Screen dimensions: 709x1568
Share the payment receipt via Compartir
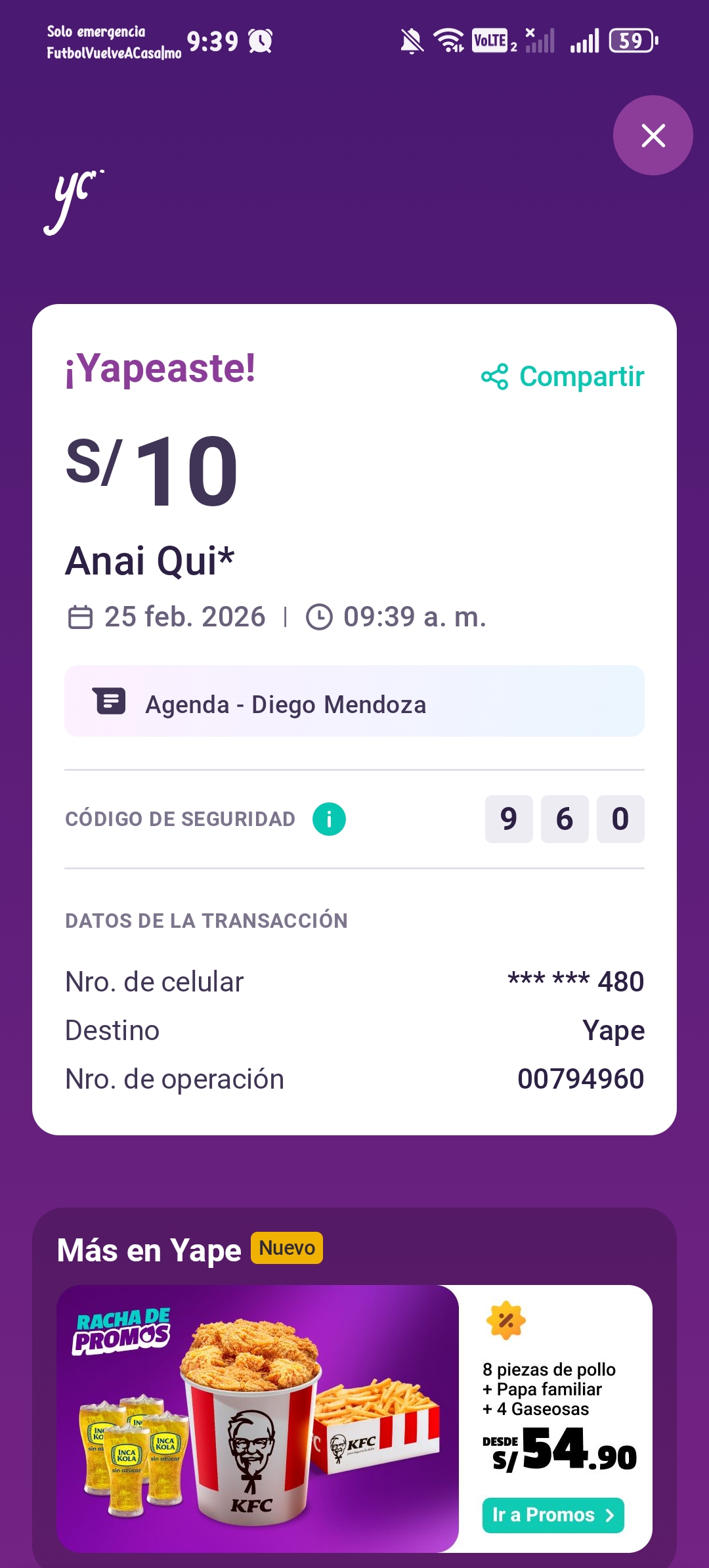pyautogui.click(x=563, y=377)
